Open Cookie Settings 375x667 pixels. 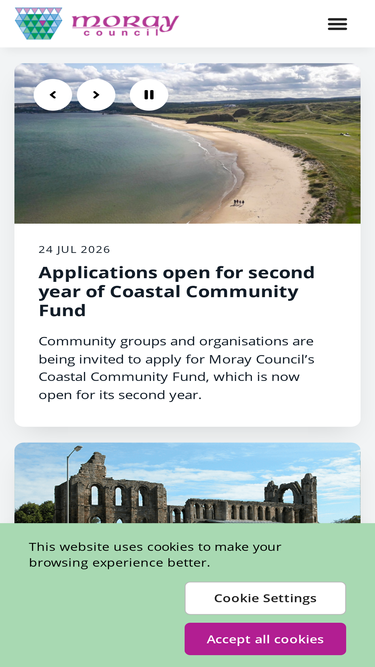[265, 598]
